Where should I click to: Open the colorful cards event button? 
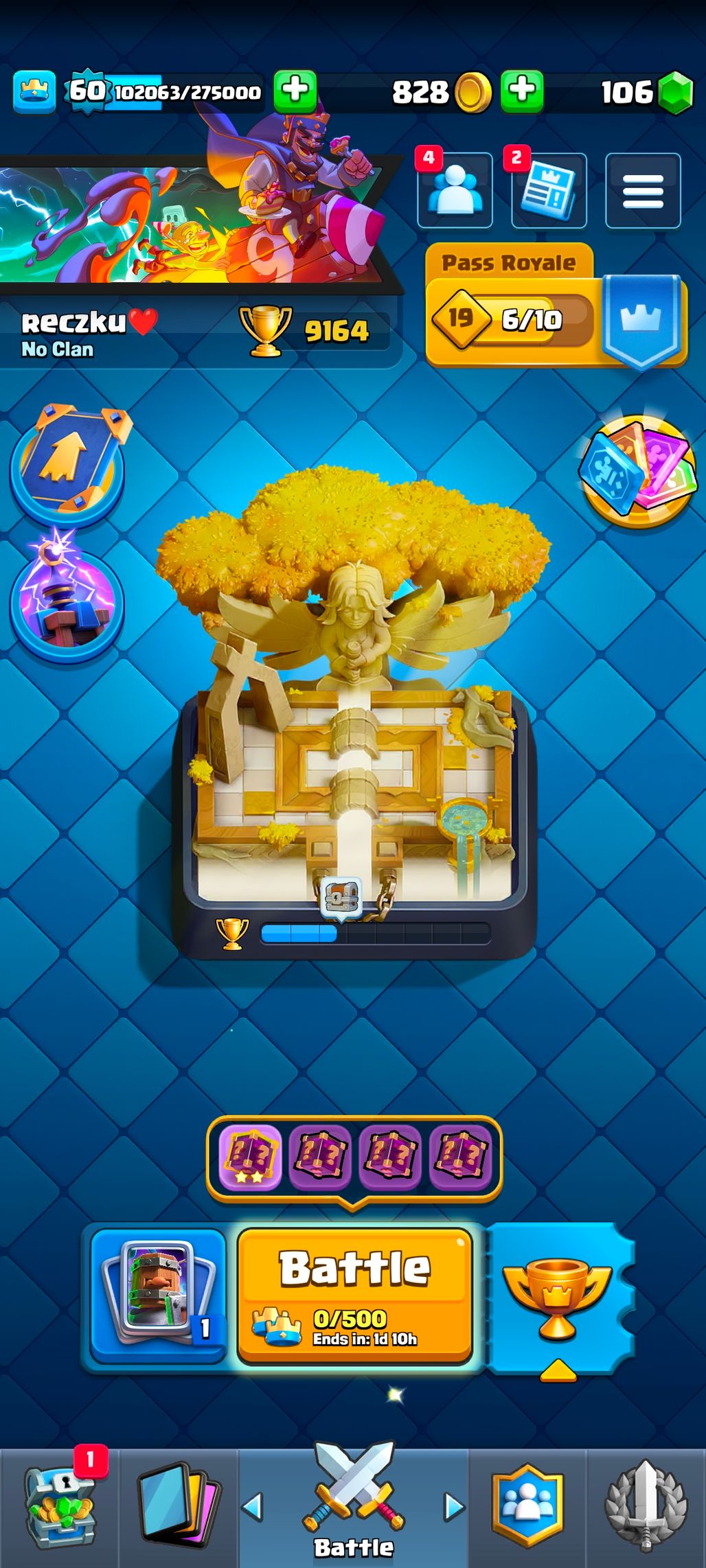click(638, 470)
